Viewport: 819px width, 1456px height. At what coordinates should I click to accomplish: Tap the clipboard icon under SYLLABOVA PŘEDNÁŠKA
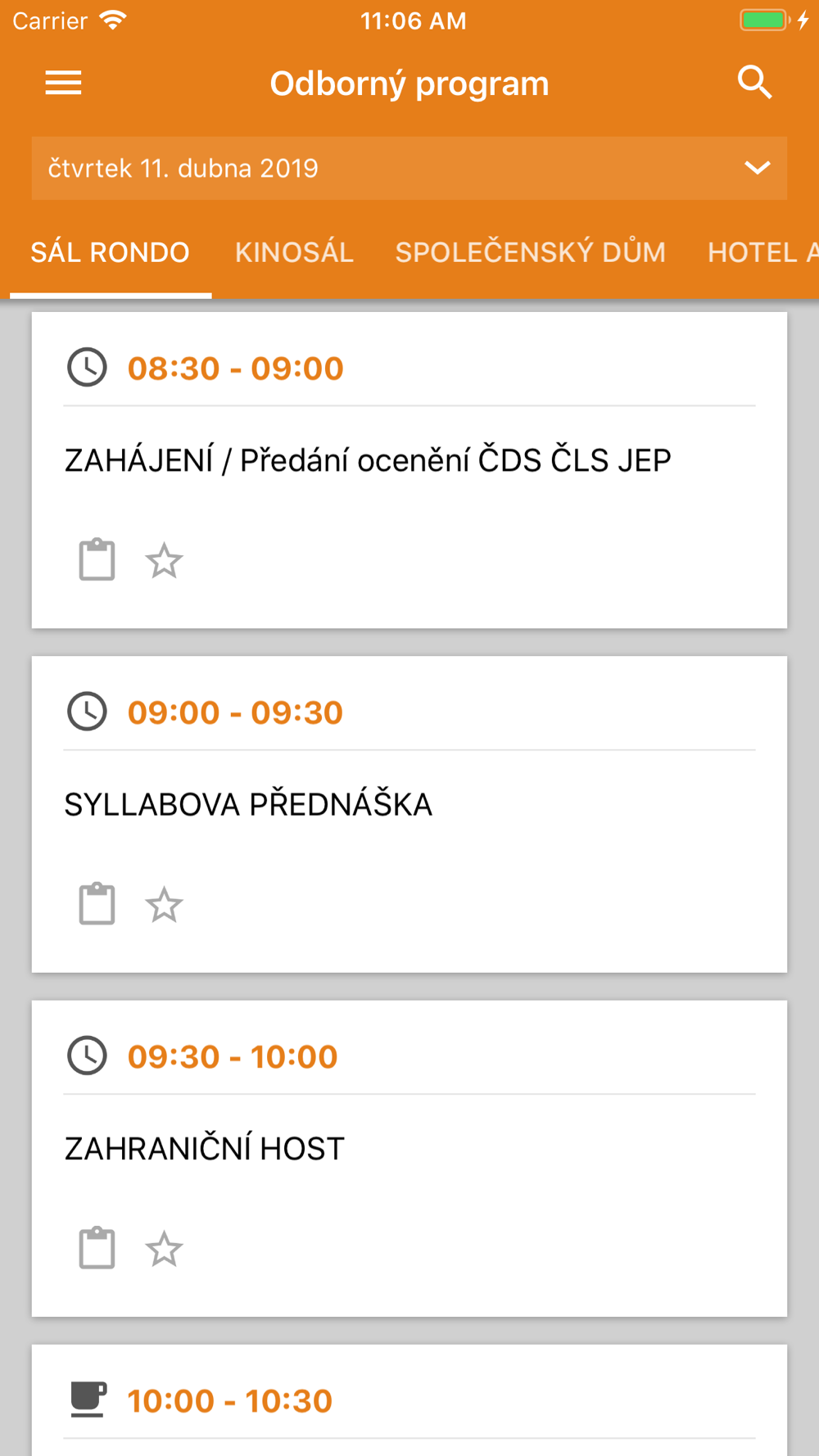tap(97, 904)
